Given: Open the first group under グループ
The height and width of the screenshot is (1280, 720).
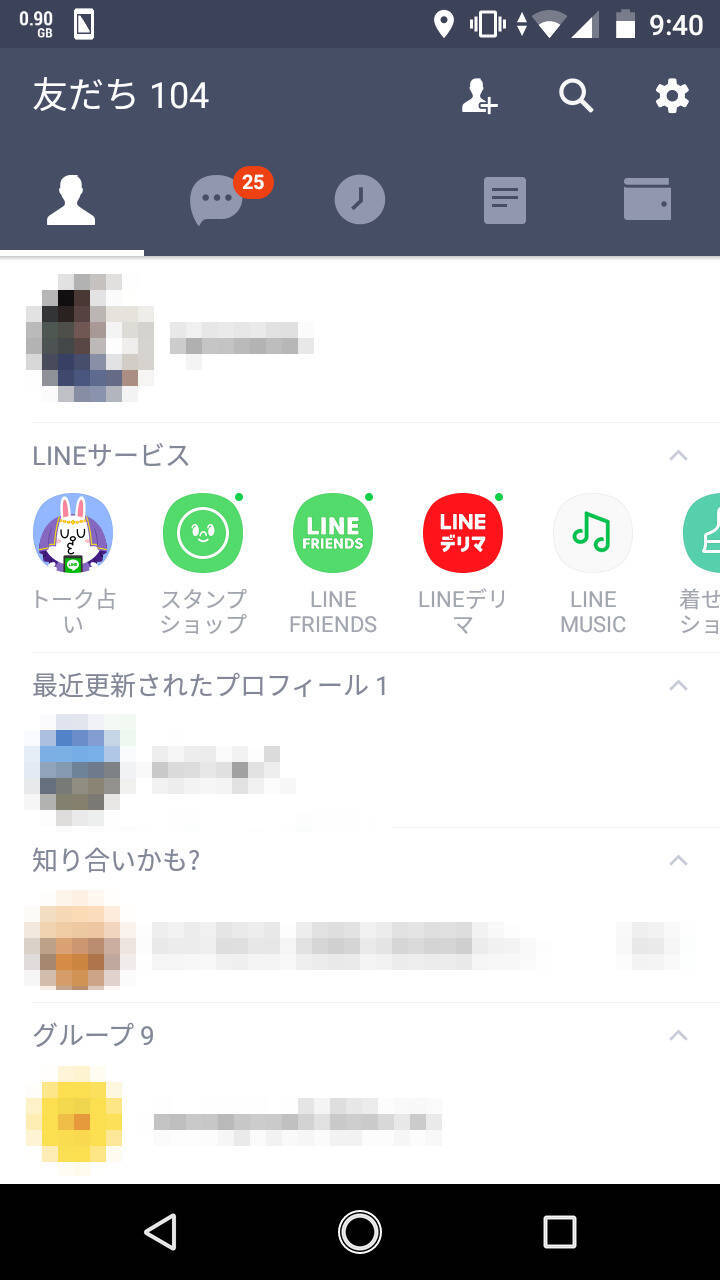Looking at the screenshot, I should pyautogui.click(x=300, y=1115).
